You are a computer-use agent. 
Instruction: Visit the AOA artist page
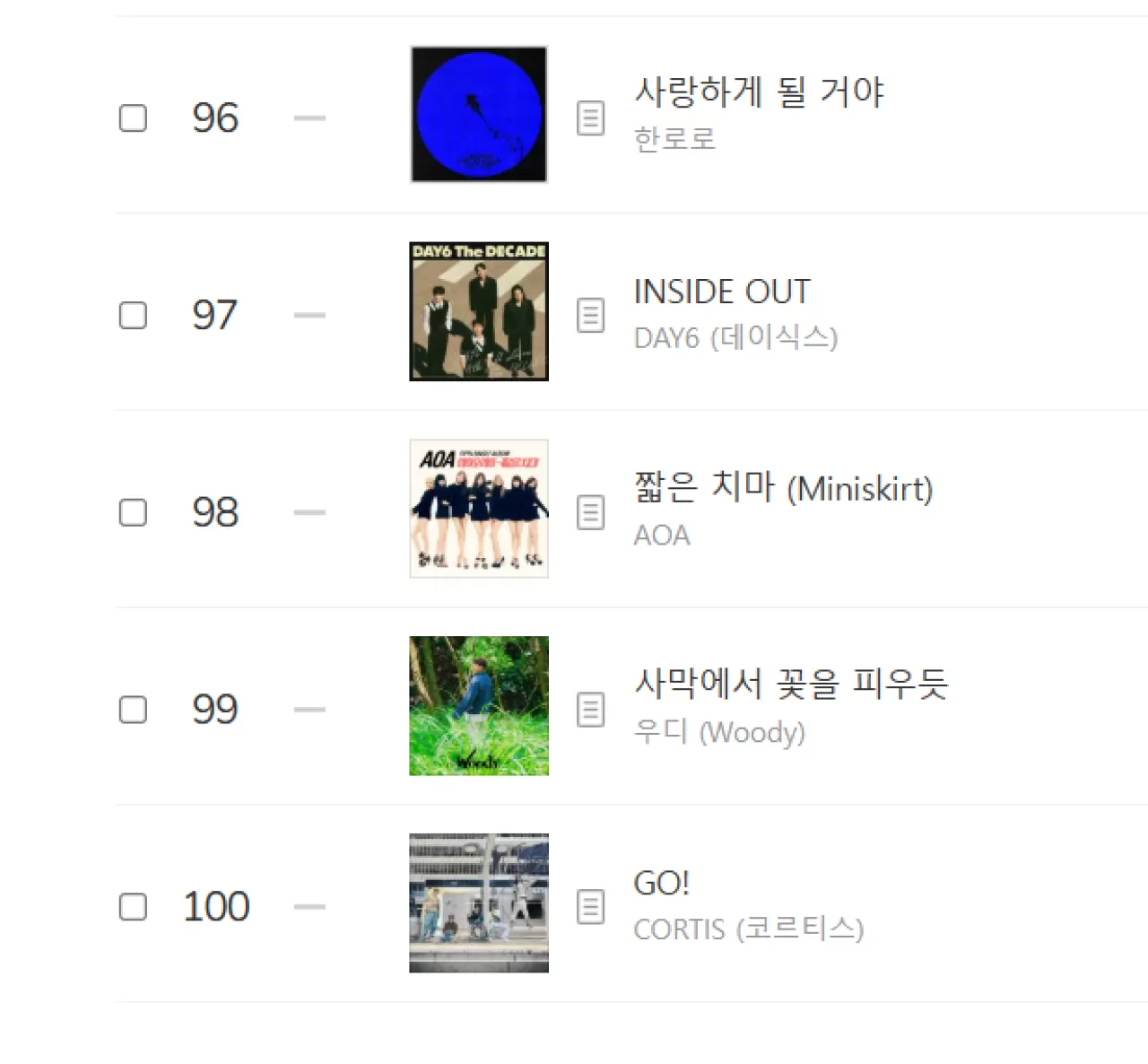point(662,536)
